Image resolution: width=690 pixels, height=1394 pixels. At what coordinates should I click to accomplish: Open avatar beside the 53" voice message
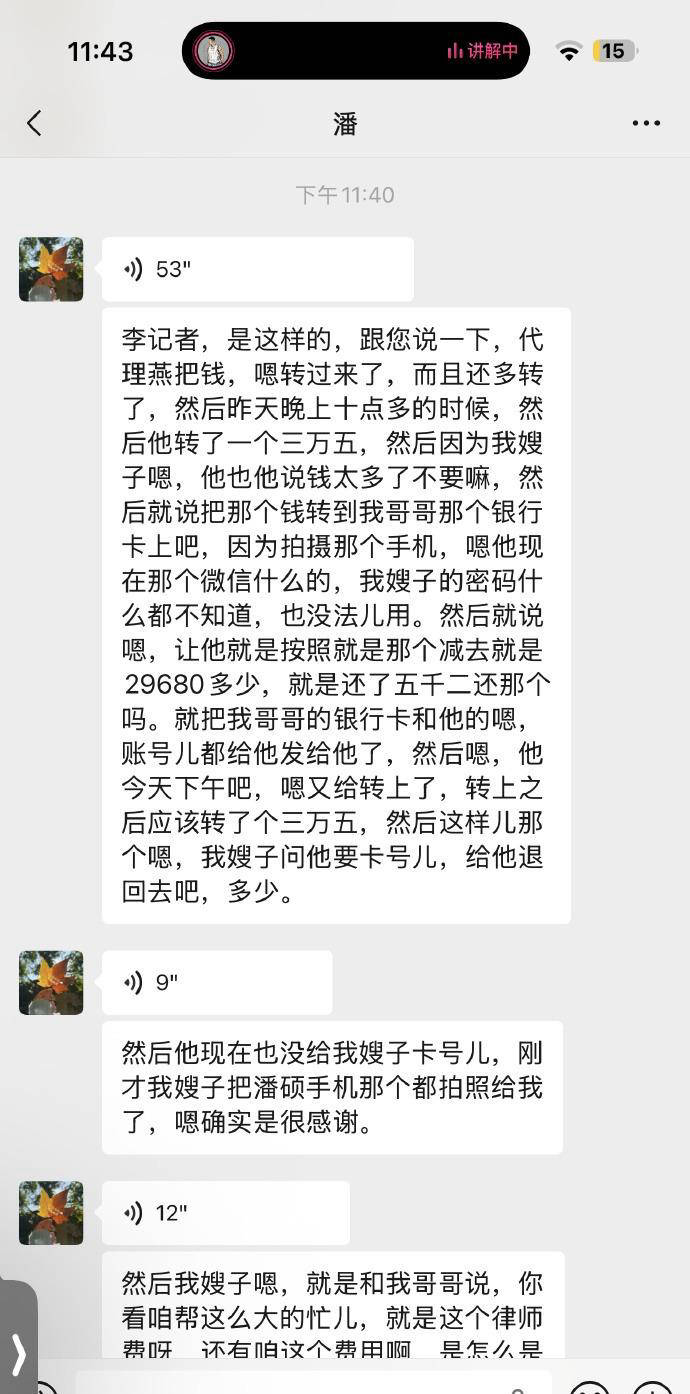tap(51, 269)
